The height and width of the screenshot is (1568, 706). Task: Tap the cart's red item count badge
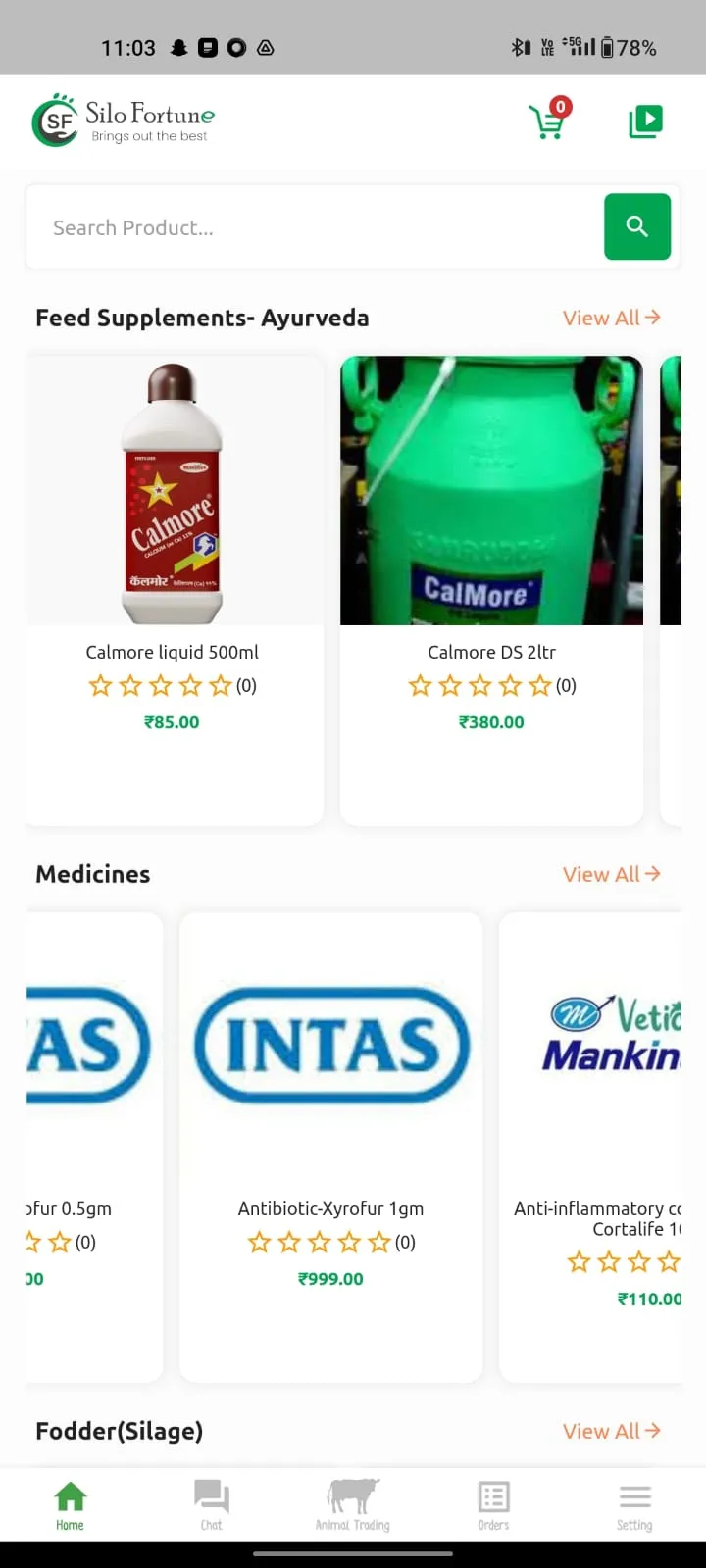click(x=560, y=108)
